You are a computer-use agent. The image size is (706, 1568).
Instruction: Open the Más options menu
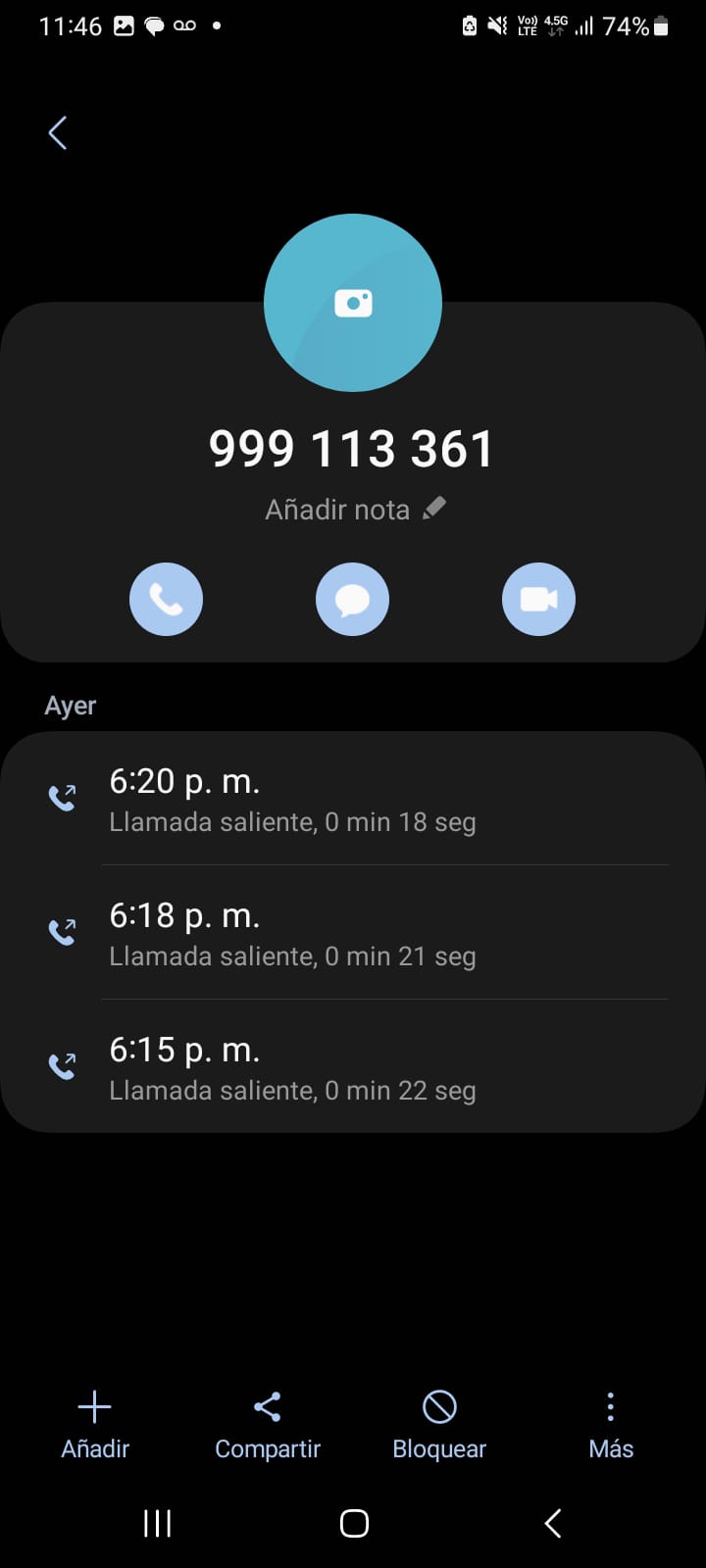pyautogui.click(x=611, y=1425)
